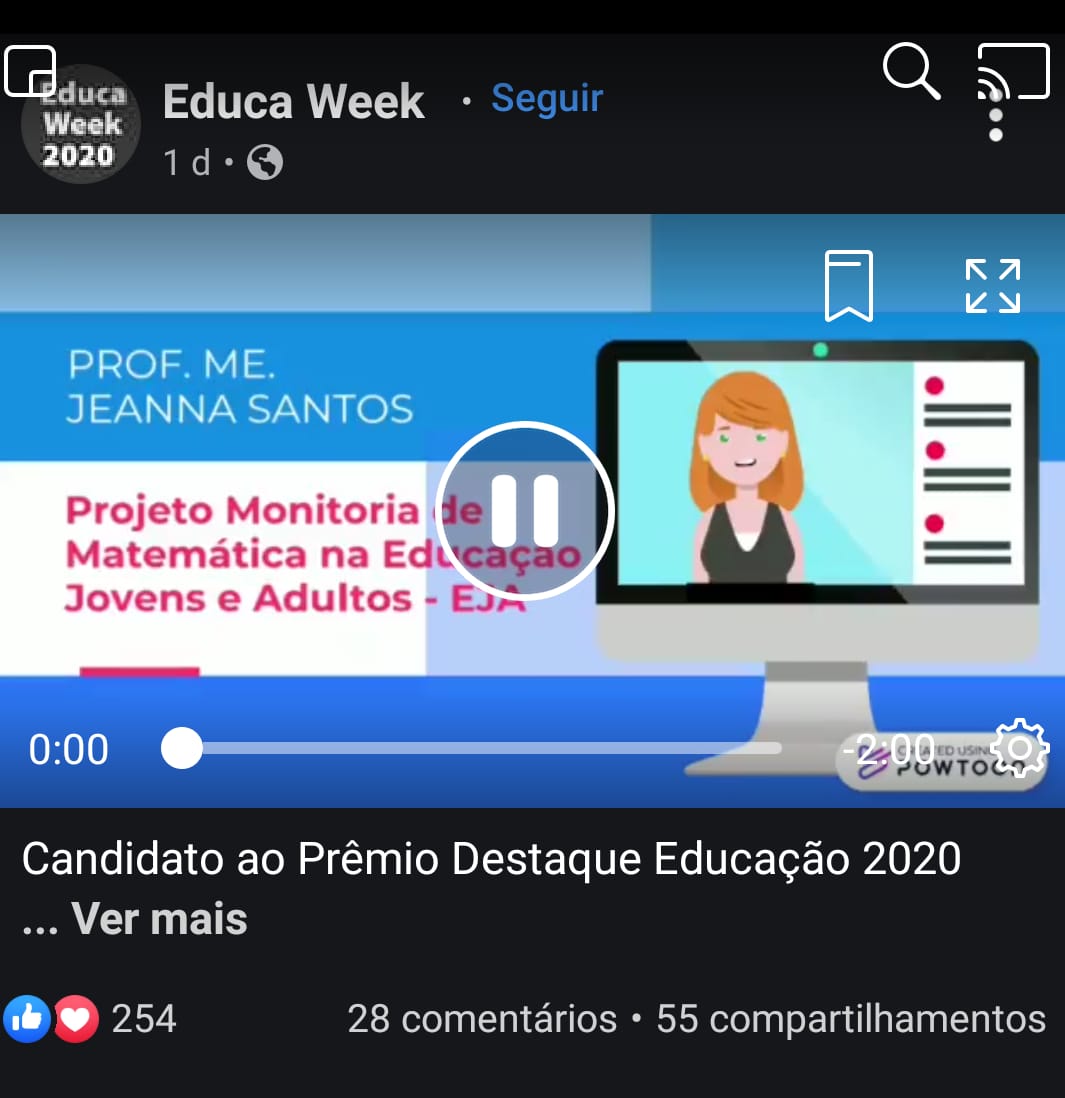
Task: Minimize video to floating window
Action: [29, 69]
